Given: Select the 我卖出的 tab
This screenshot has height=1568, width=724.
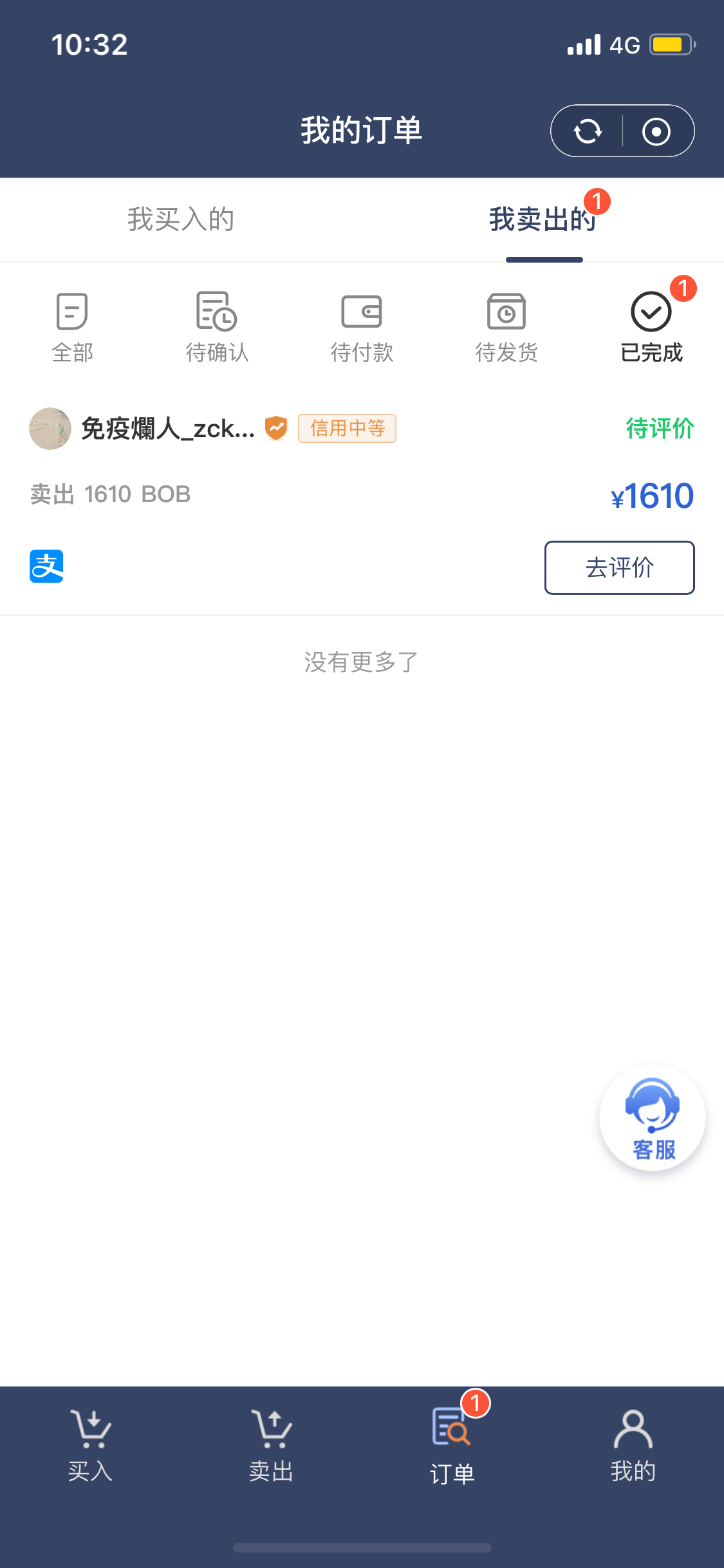Looking at the screenshot, I should click(543, 219).
